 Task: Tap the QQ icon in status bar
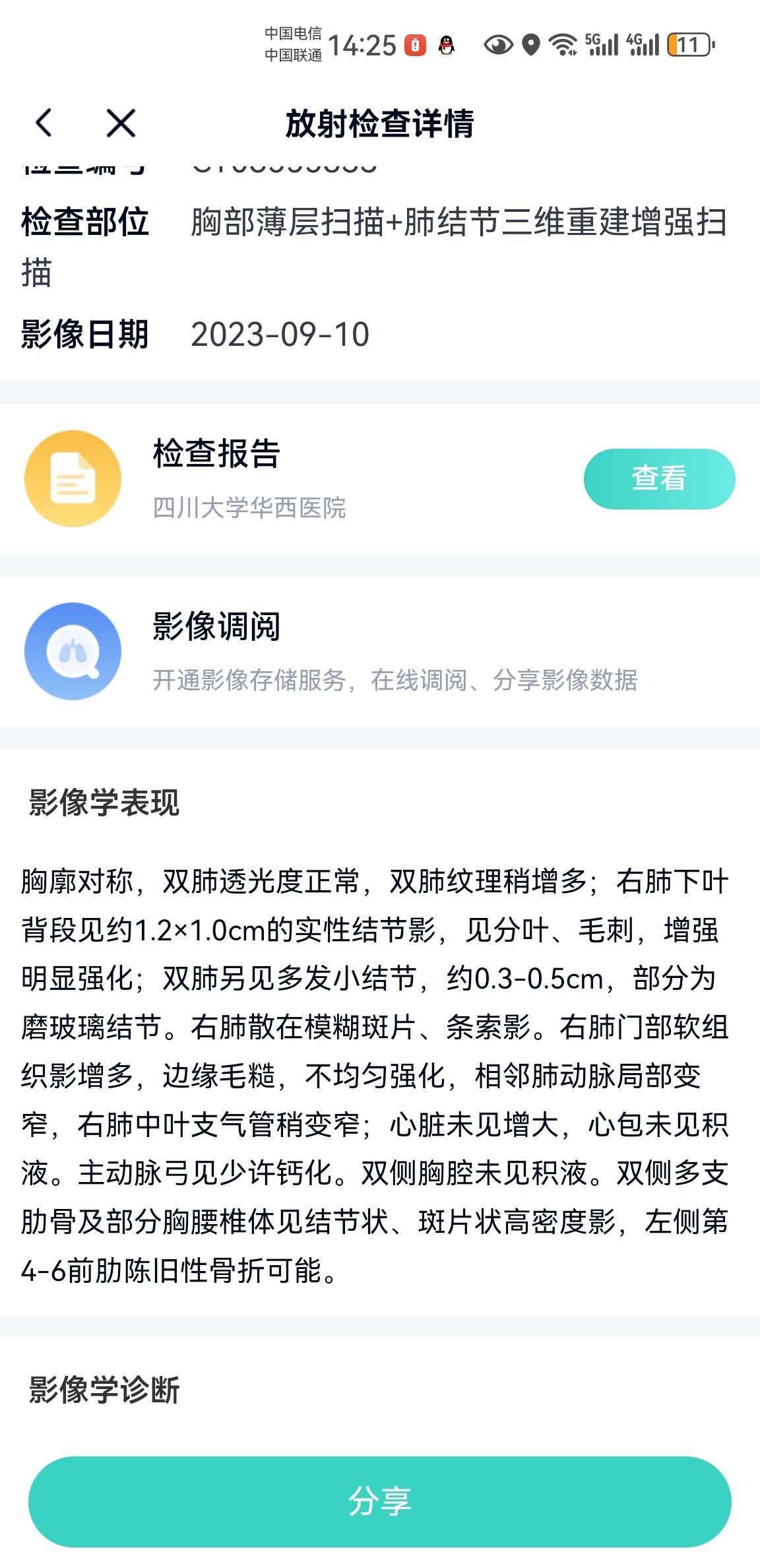[x=446, y=45]
